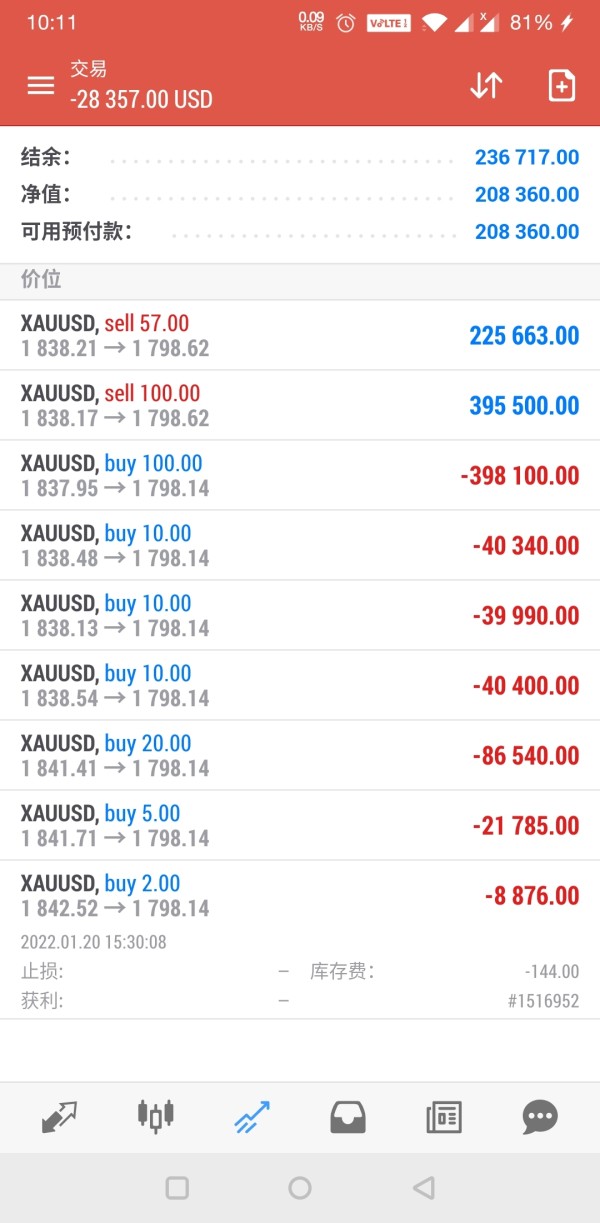Open the XAUUSD buy 20.00 position
Image resolution: width=600 pixels, height=1223 pixels.
pyautogui.click(x=300, y=755)
